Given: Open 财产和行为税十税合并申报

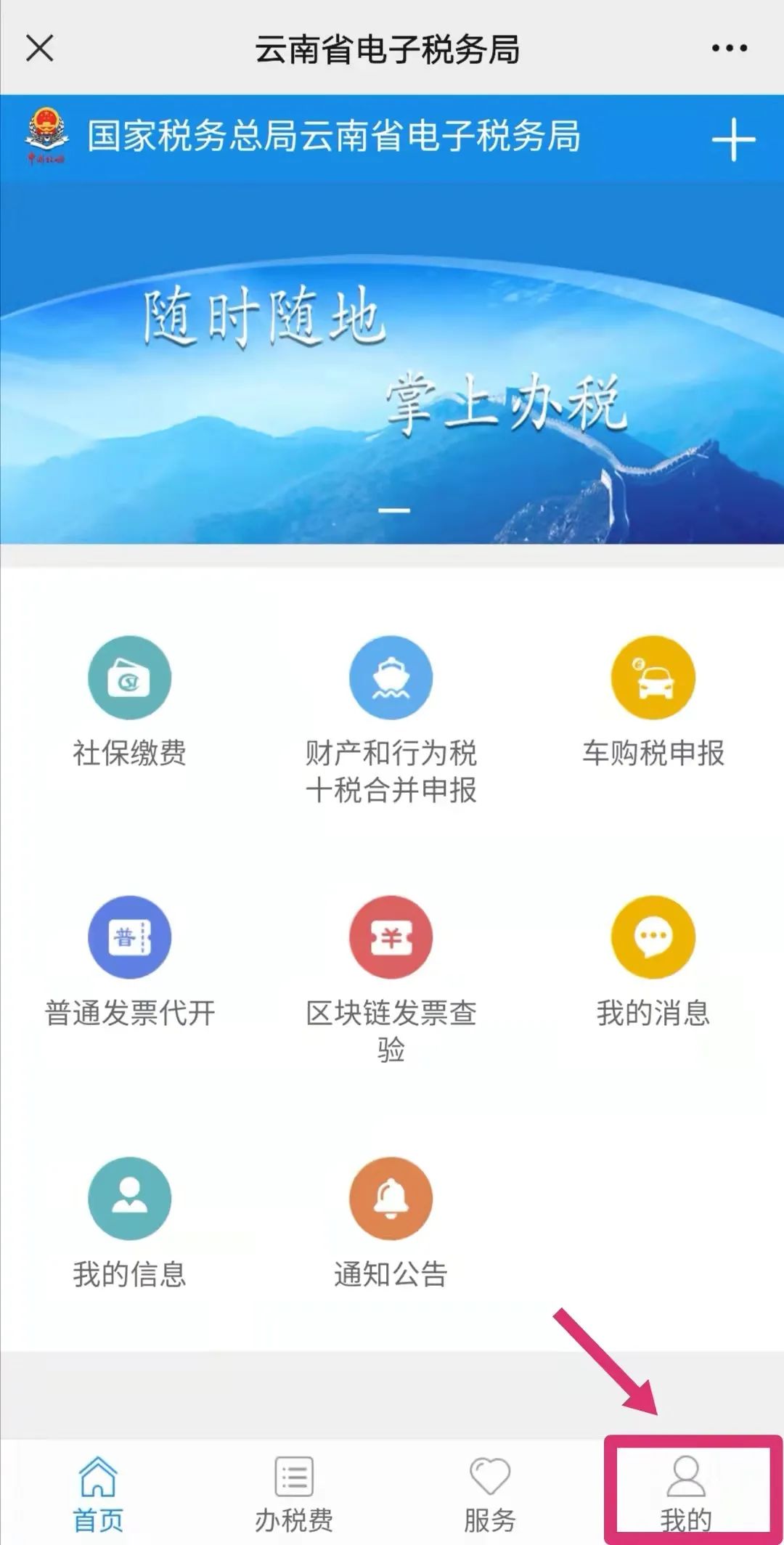Looking at the screenshot, I should pos(391,720).
